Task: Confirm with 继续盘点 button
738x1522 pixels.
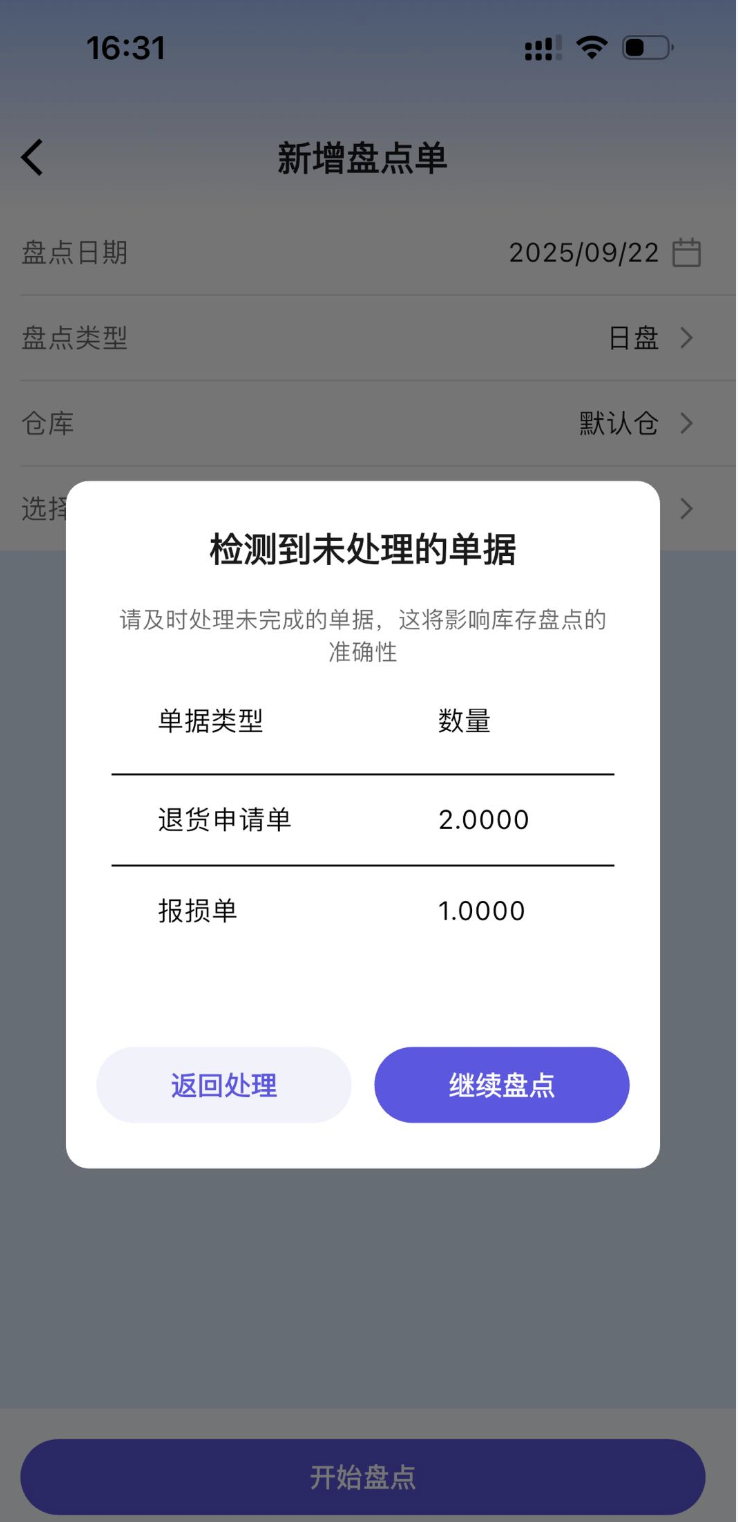Action: (x=502, y=1085)
